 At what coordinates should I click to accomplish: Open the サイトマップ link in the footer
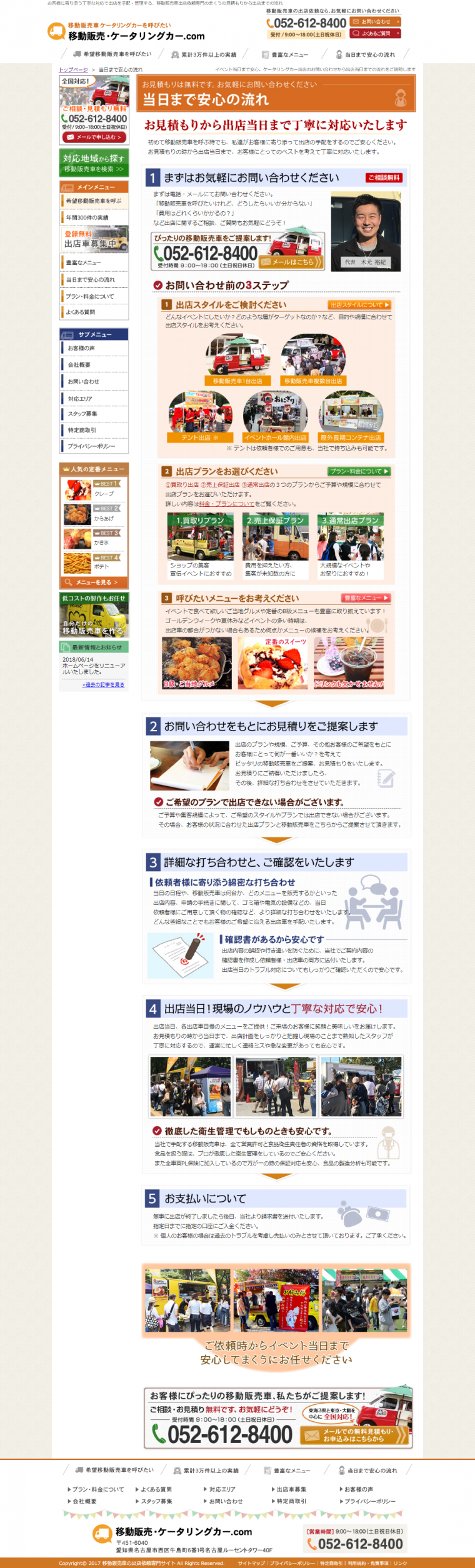pos(251,1563)
